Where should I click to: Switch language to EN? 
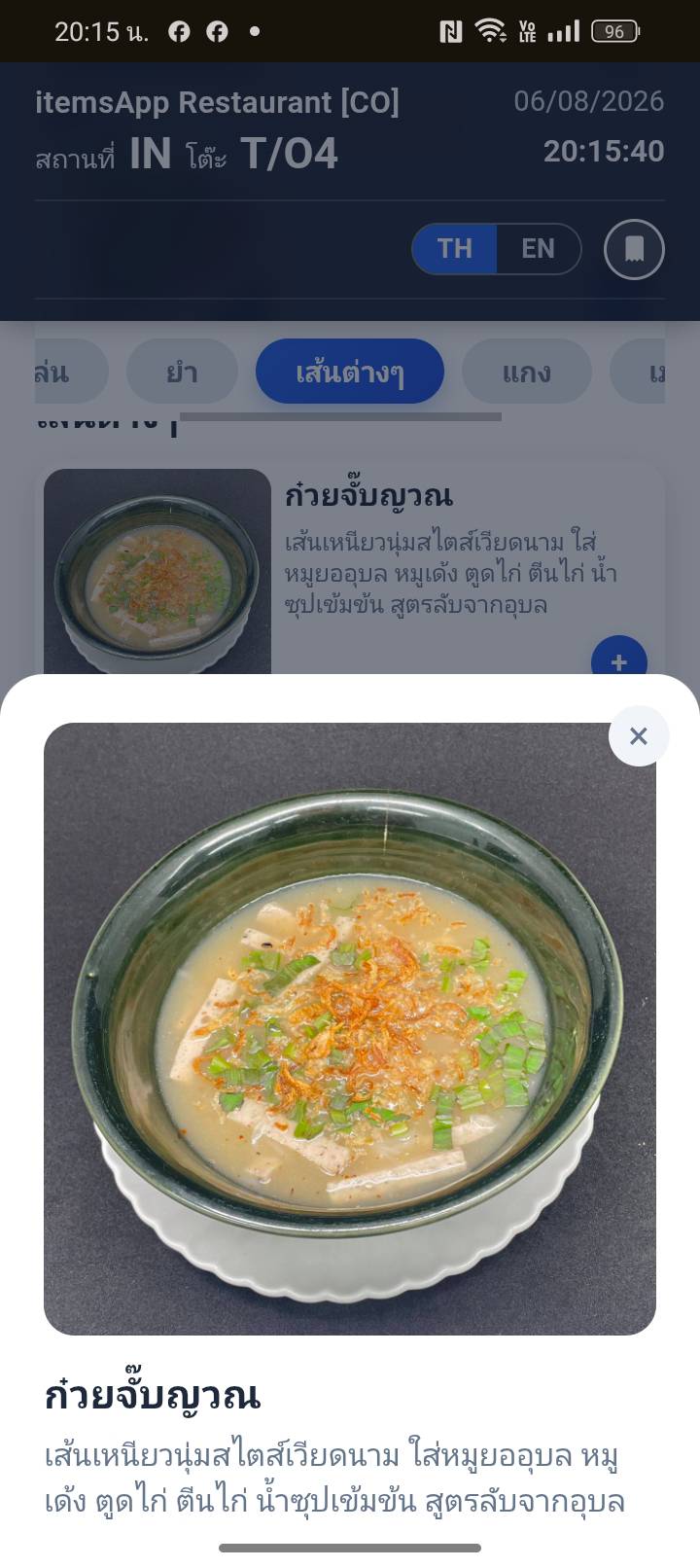coord(539,249)
